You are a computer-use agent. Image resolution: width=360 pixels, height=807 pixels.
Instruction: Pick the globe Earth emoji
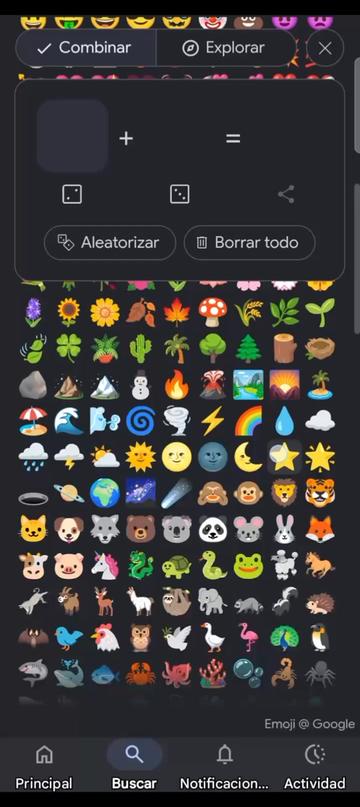point(105,493)
